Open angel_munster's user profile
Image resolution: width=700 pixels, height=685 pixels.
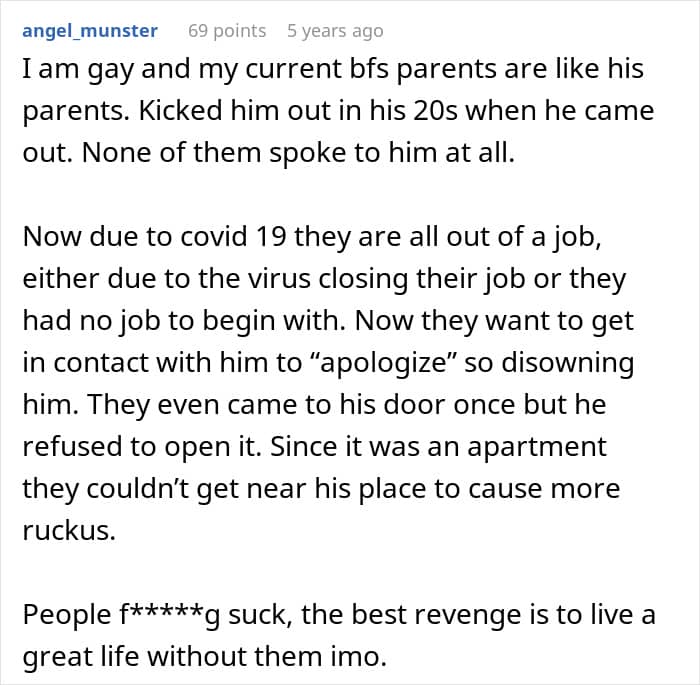tap(90, 31)
